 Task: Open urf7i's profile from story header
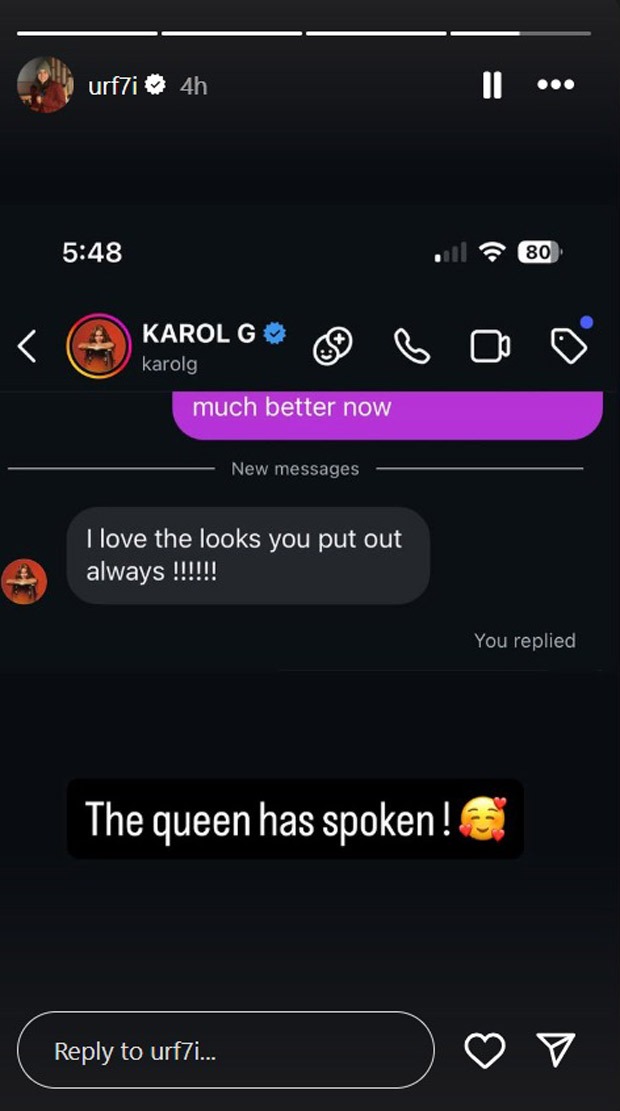tap(46, 86)
